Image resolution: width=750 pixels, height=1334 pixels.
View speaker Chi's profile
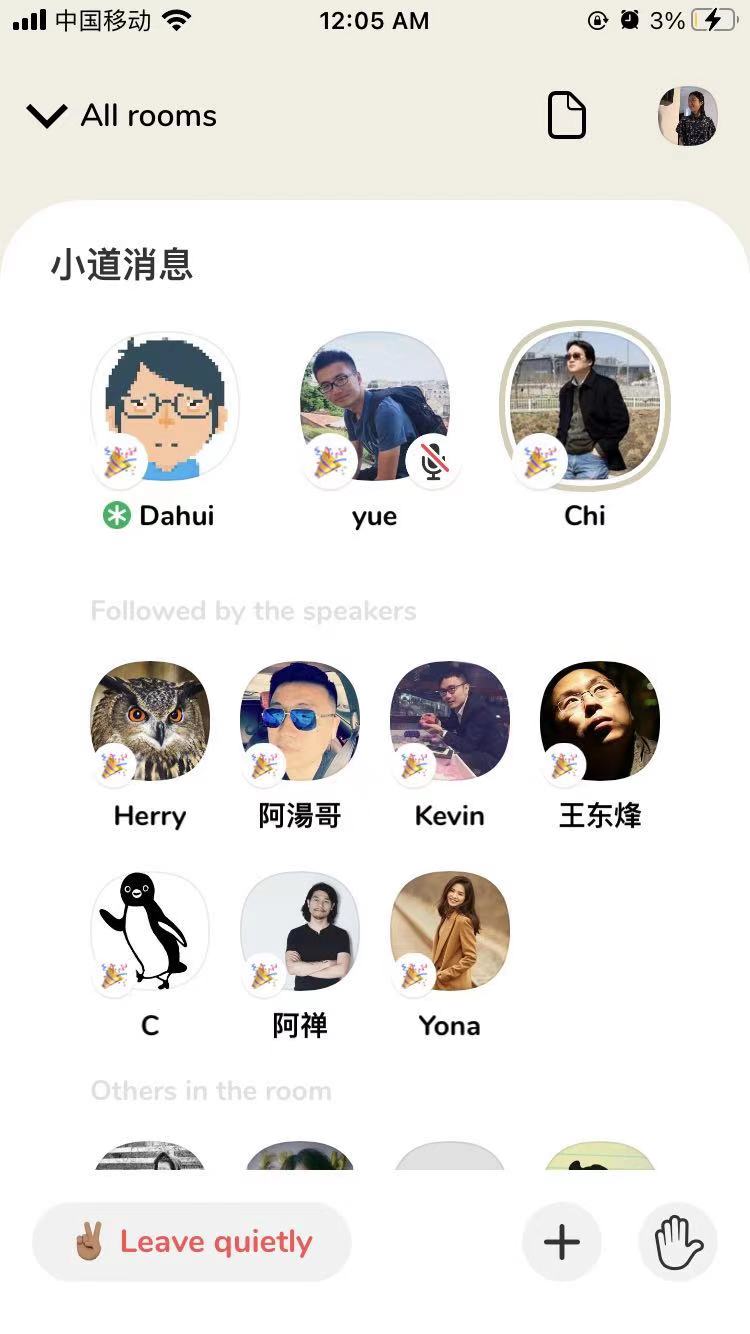(585, 405)
